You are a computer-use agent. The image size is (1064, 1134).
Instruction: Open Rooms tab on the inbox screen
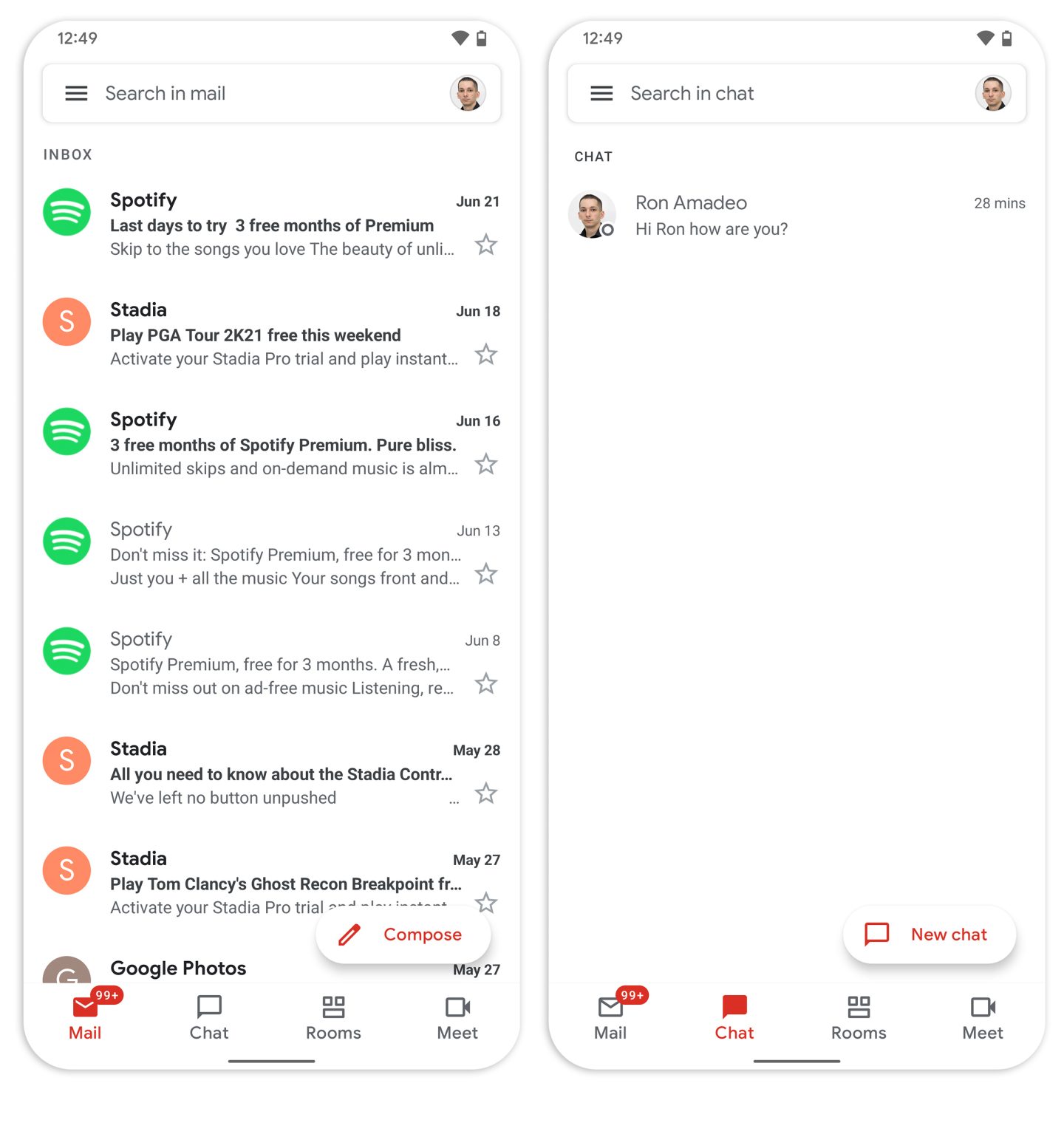tap(333, 1017)
